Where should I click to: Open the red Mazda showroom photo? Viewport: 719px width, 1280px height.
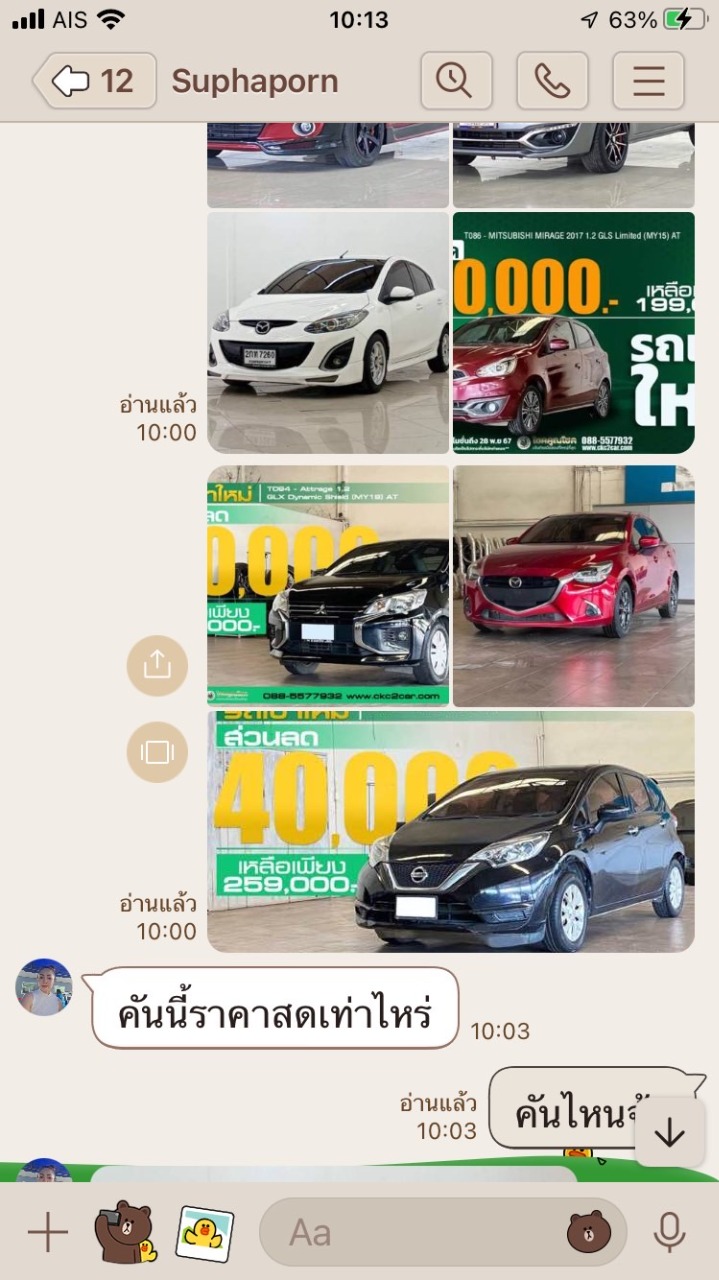(573, 586)
